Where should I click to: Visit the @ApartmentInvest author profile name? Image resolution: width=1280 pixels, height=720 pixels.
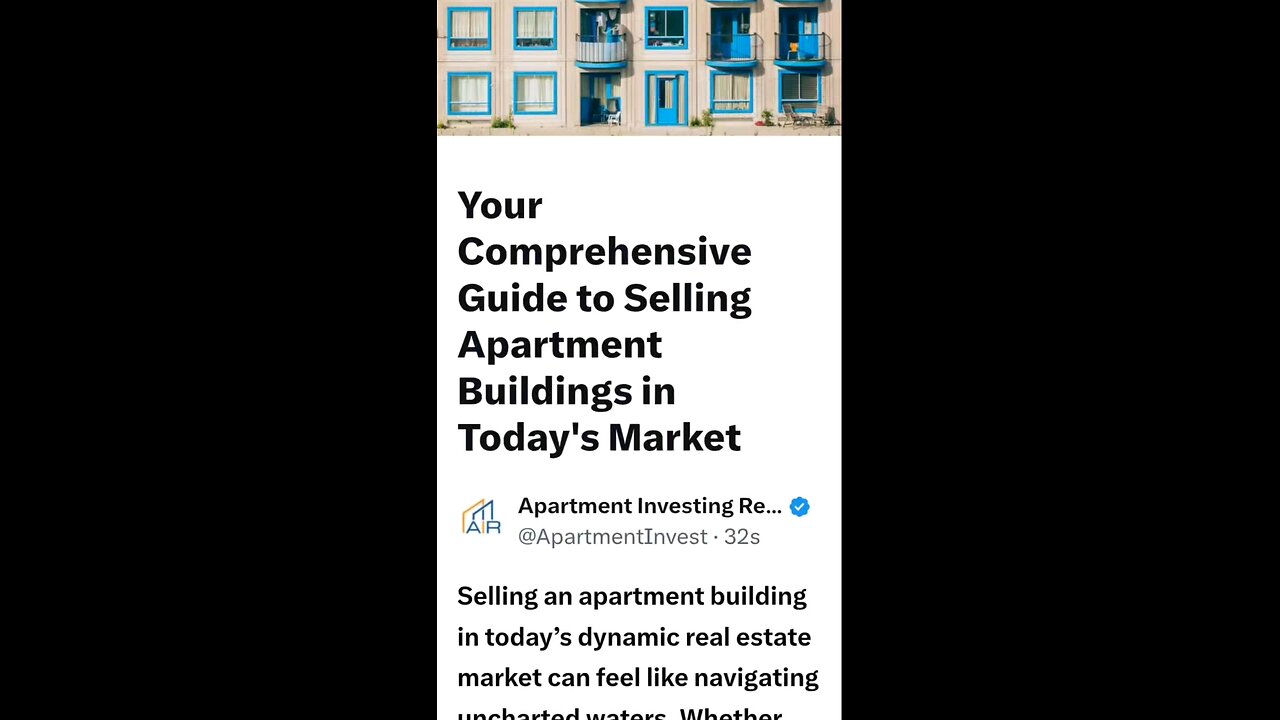(649, 506)
